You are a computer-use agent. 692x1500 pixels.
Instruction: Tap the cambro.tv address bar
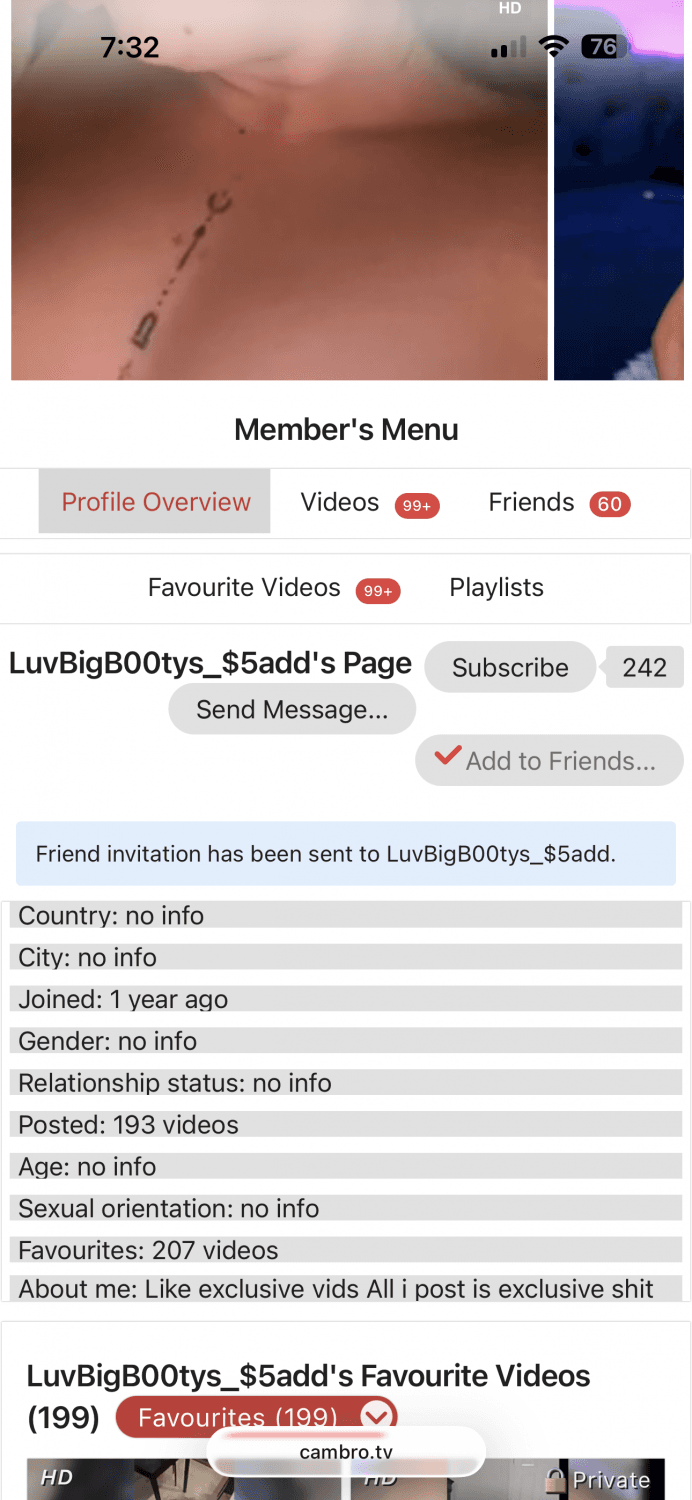[346, 1452]
